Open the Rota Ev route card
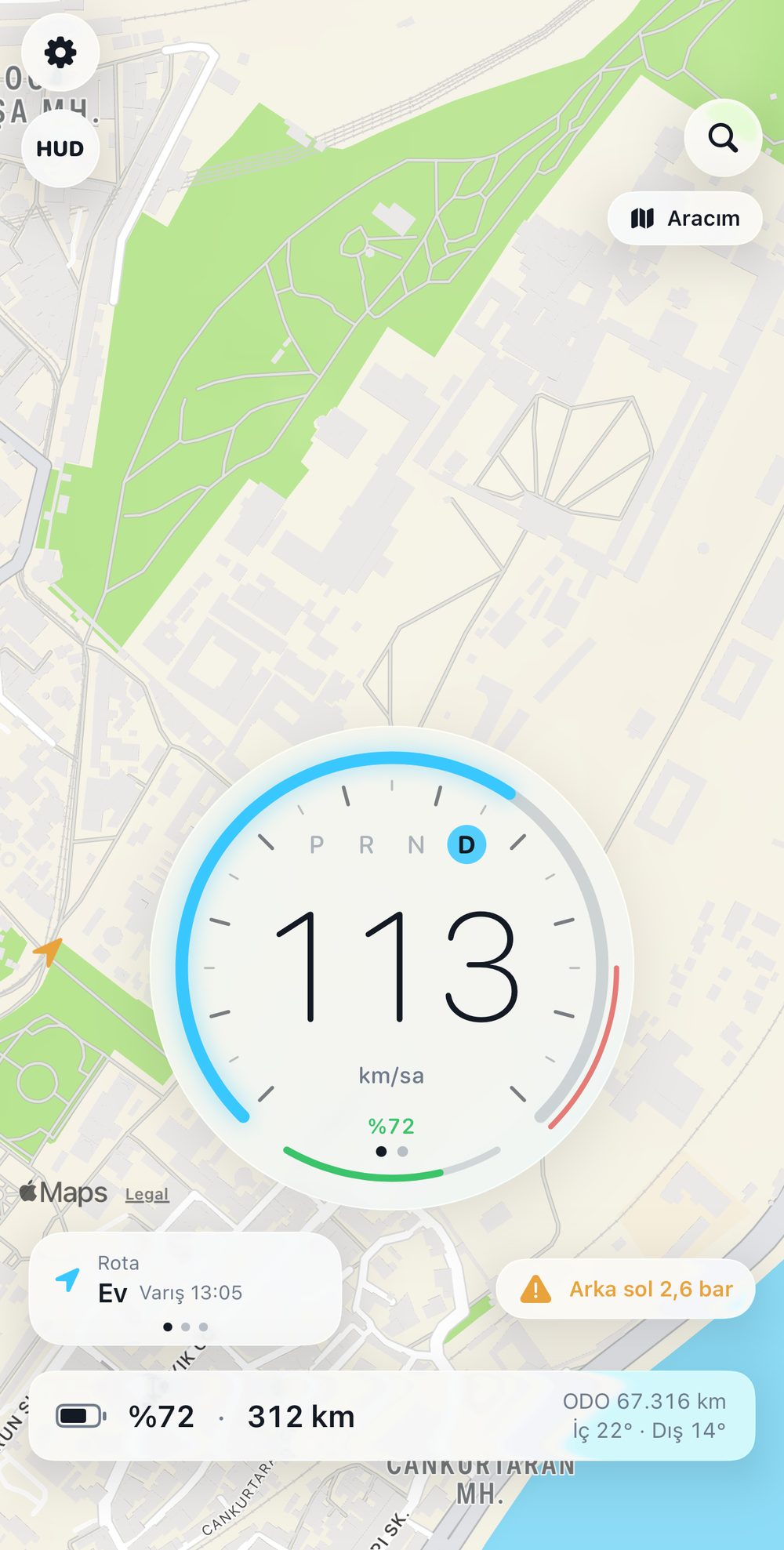The height and width of the screenshot is (1550, 784). (185, 1289)
